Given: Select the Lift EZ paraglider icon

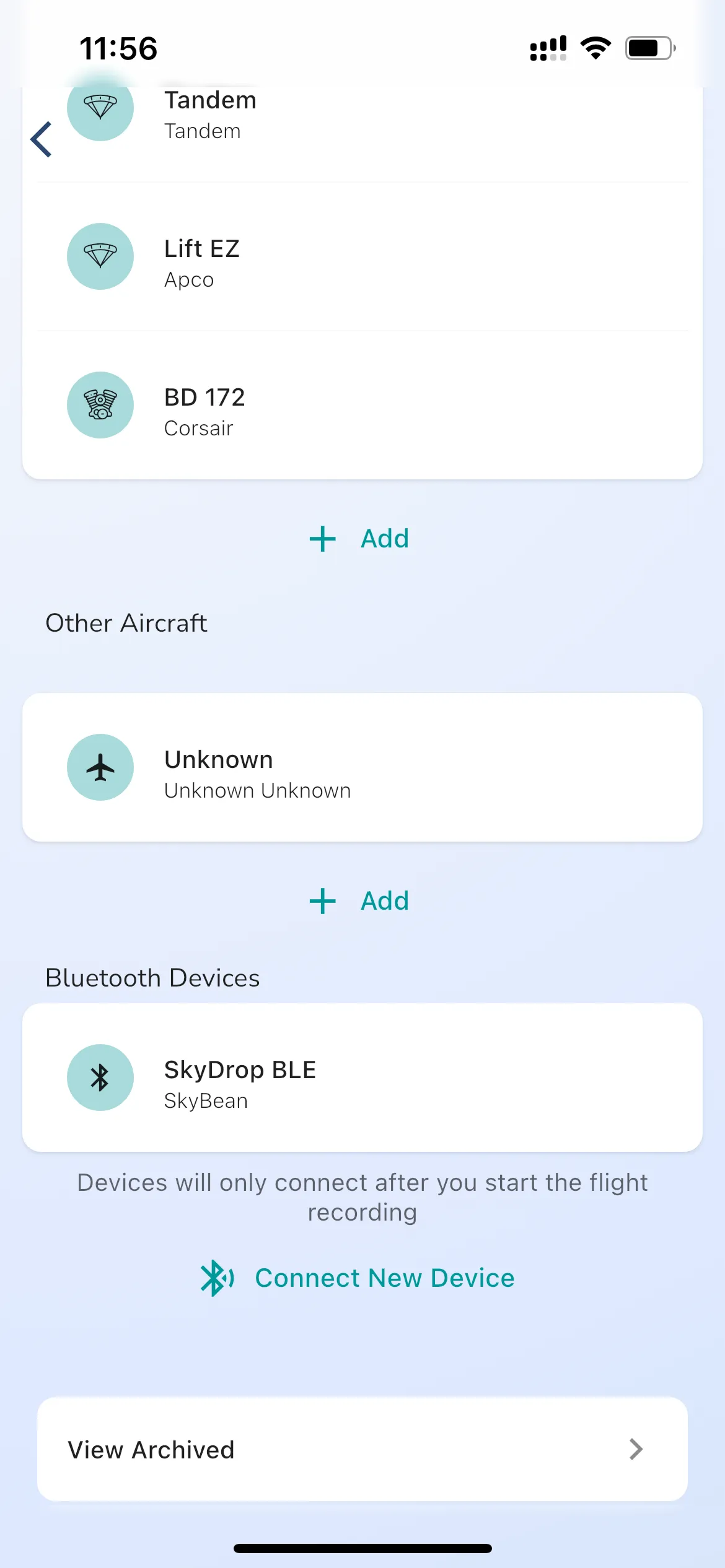Looking at the screenshot, I should tap(100, 256).
